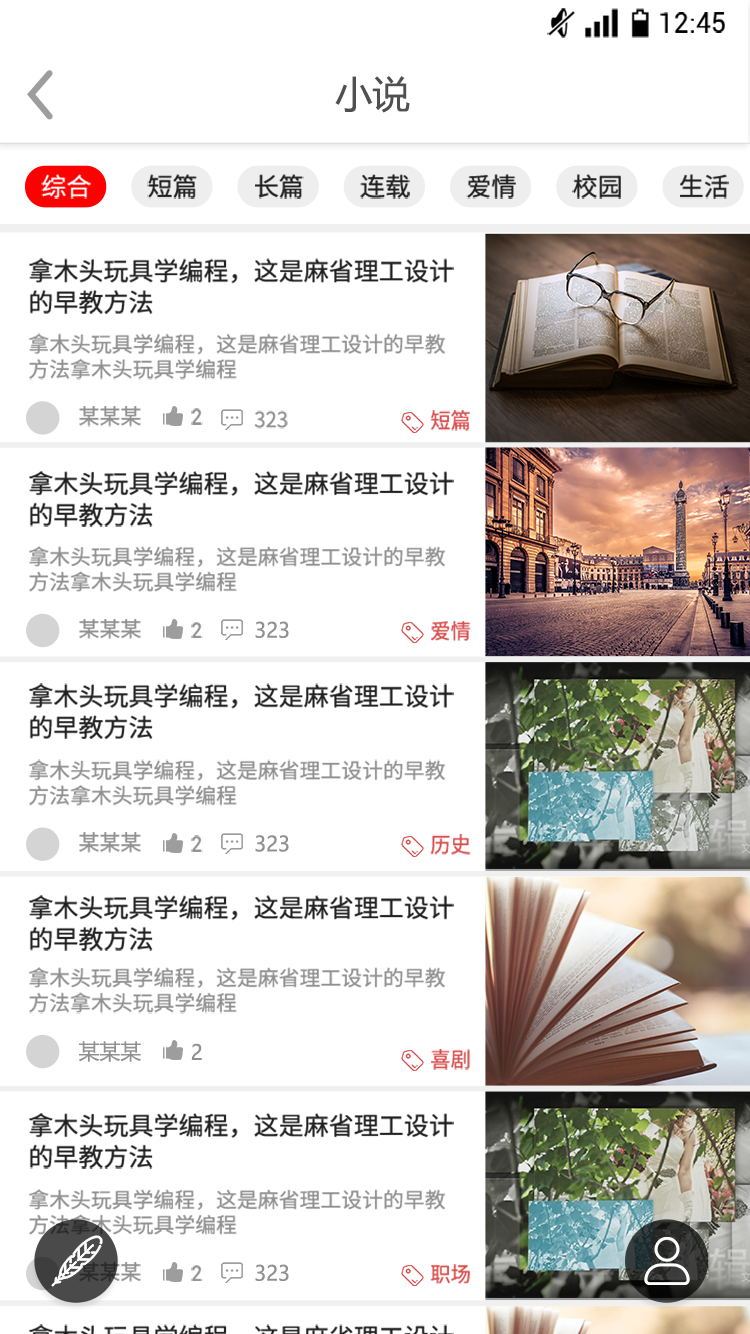Viewport: 750px width, 1334px height.
Task: Select the 综合 category chip
Action: point(64,186)
